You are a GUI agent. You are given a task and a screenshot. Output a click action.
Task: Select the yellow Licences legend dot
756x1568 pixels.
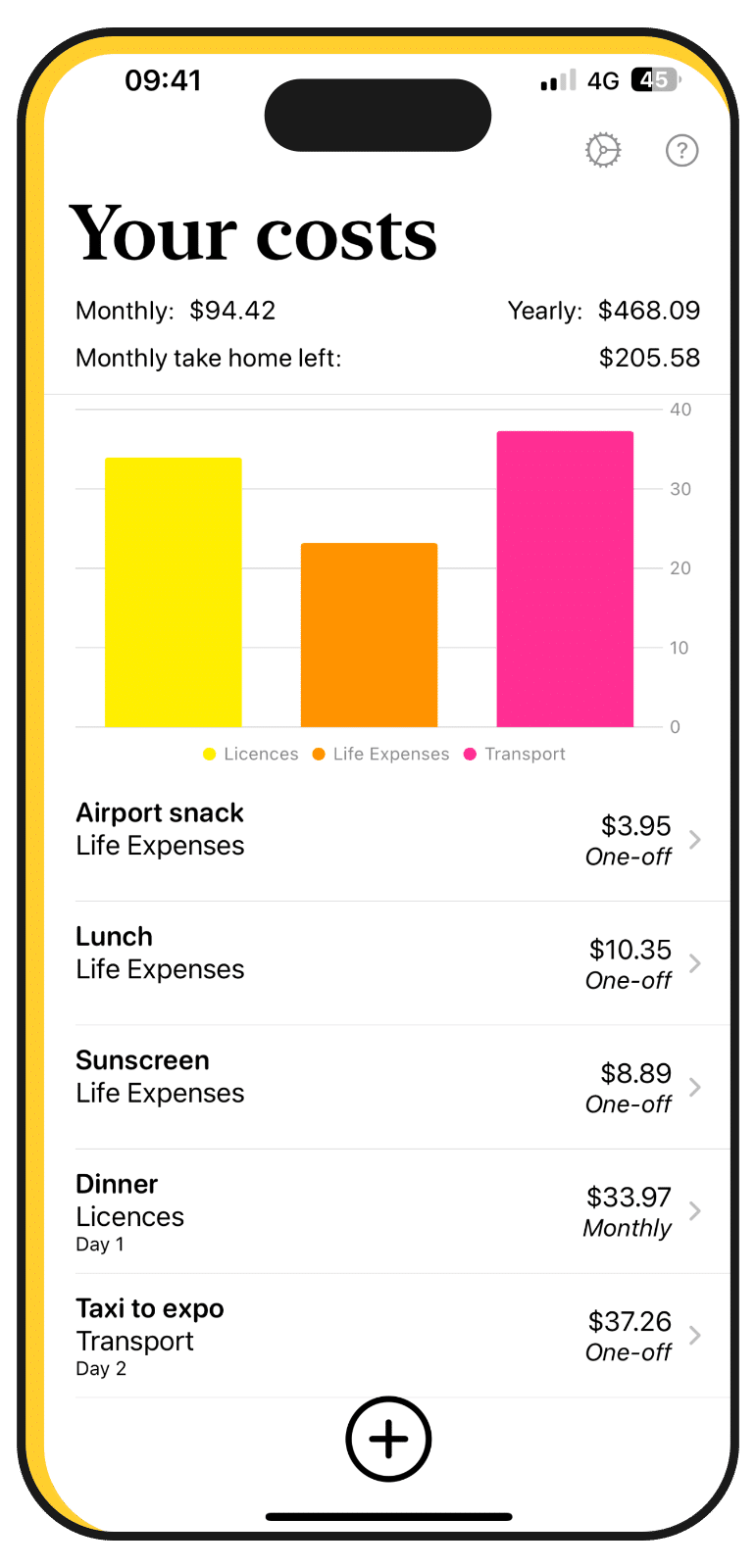pos(209,754)
